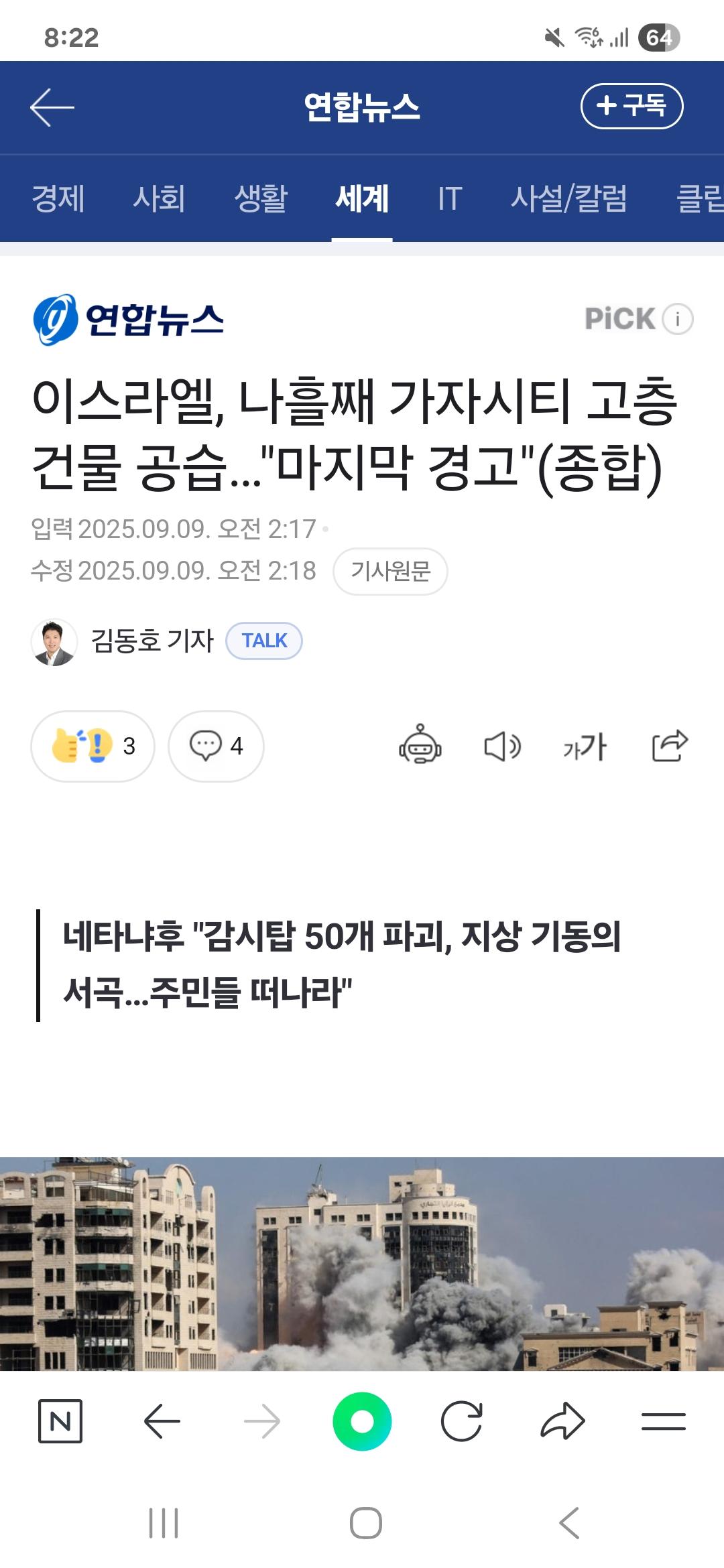Listen to the article with speaker icon
This screenshot has width=724, height=1568.
[502, 746]
